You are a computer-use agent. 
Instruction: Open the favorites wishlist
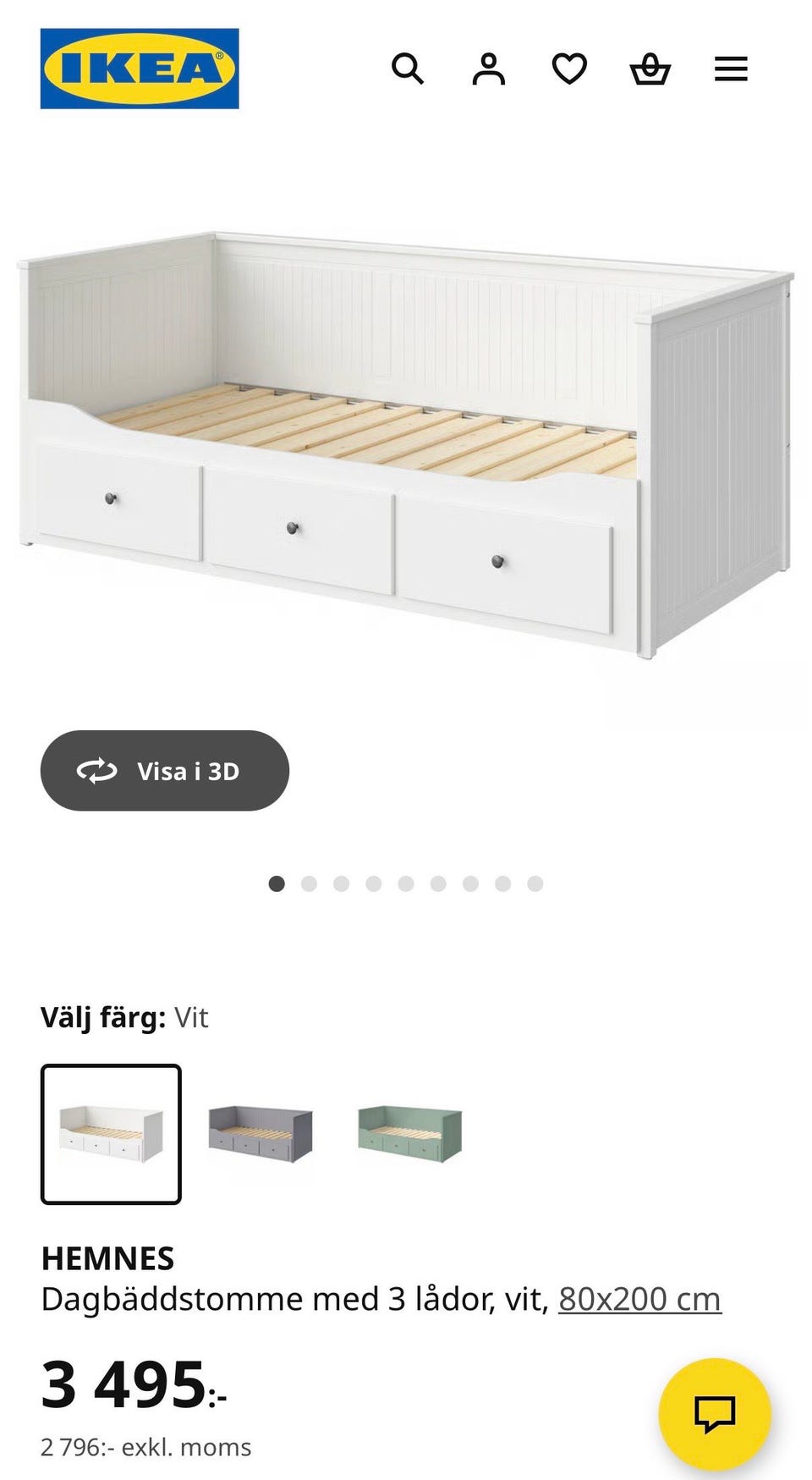(570, 69)
